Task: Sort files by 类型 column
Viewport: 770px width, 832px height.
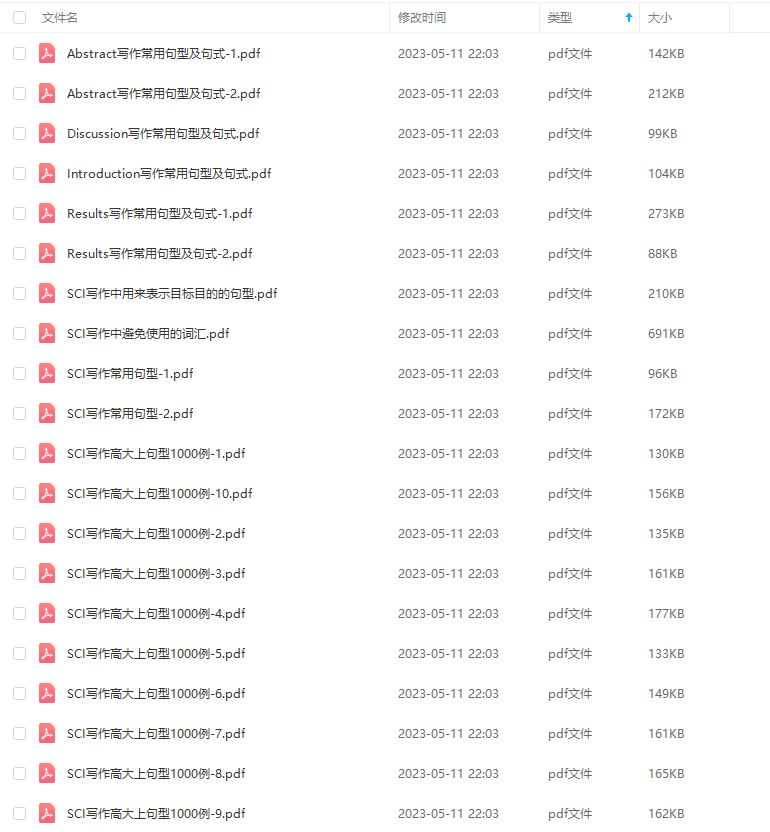Action: [x=560, y=18]
